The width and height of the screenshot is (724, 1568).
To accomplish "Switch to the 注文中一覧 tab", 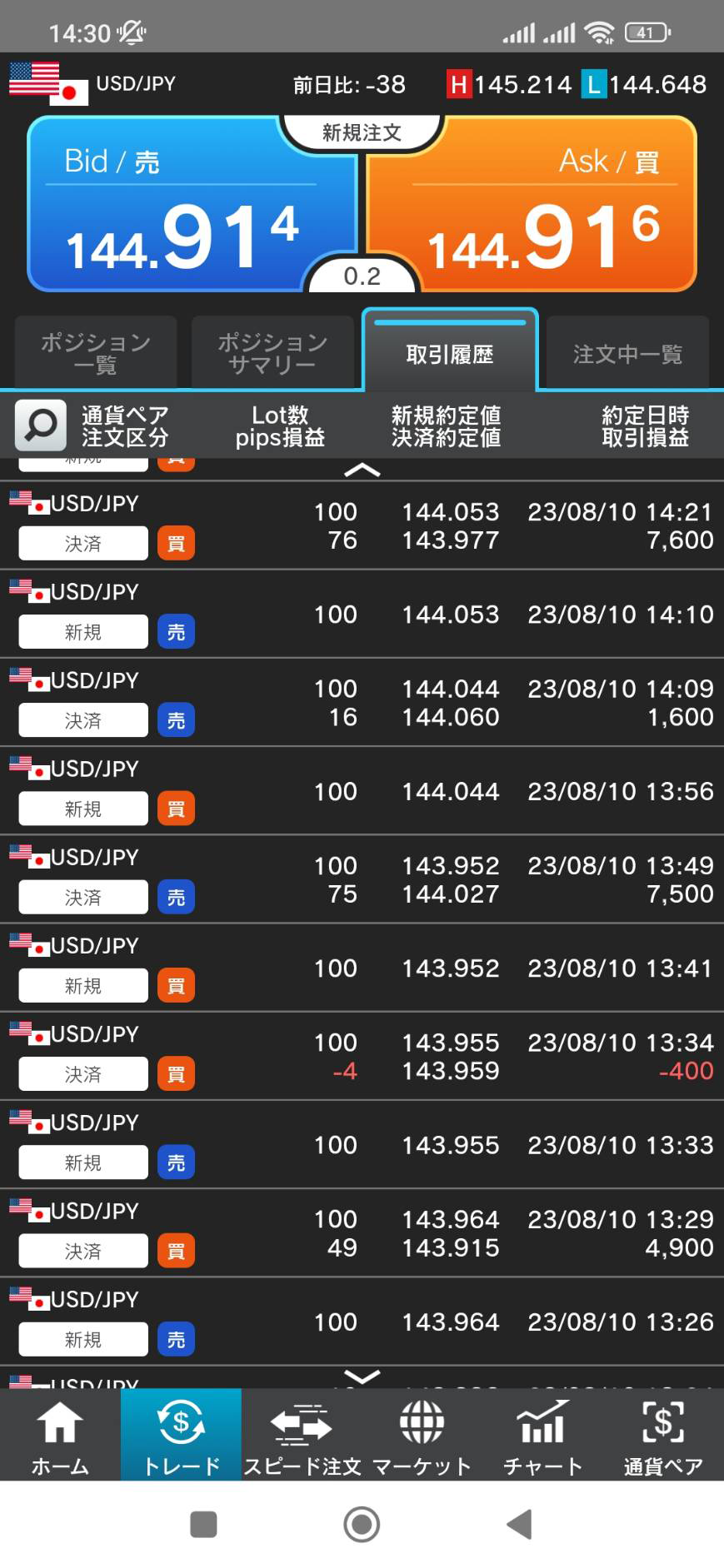I will point(627,353).
